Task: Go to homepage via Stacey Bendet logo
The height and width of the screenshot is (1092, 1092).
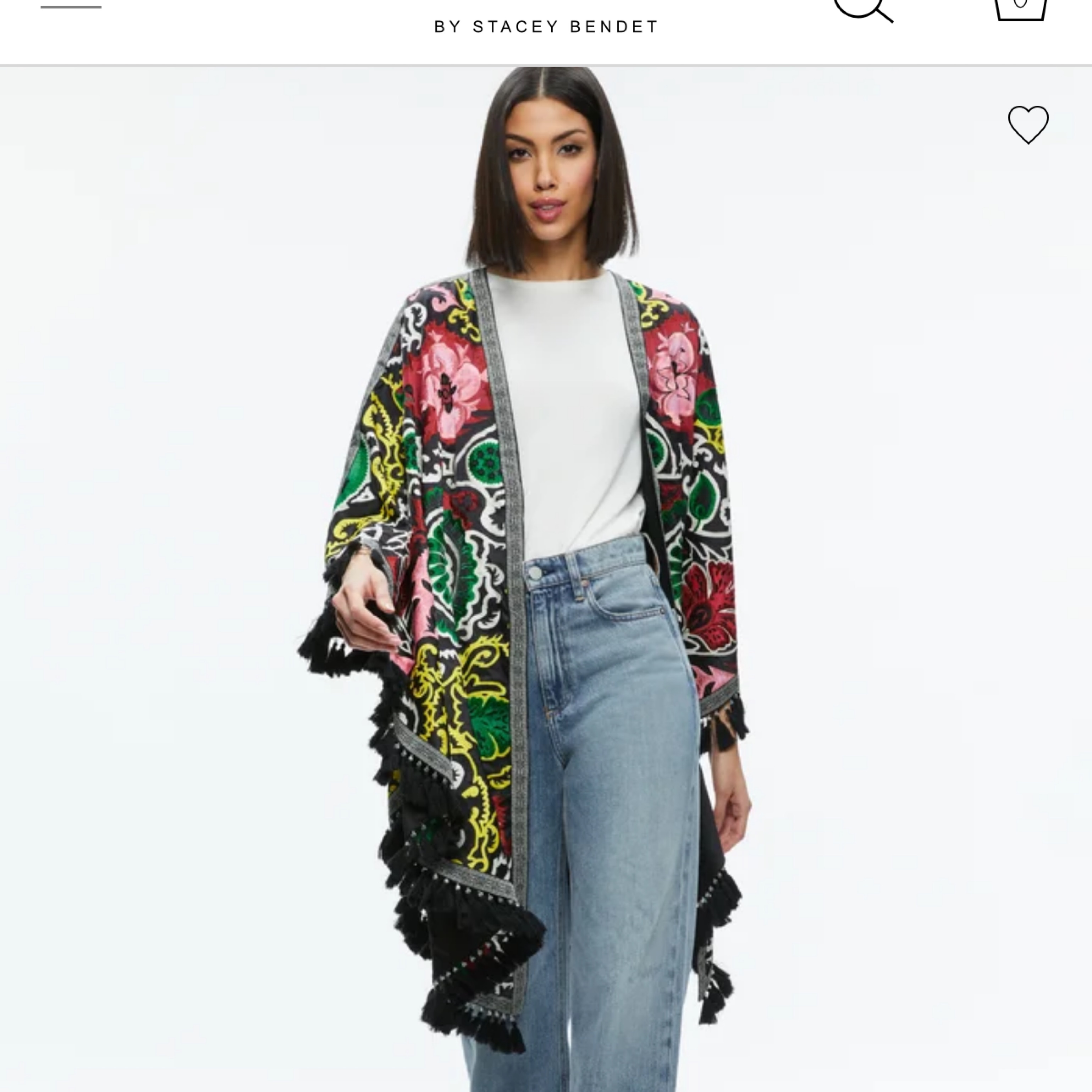Action: click(x=546, y=26)
